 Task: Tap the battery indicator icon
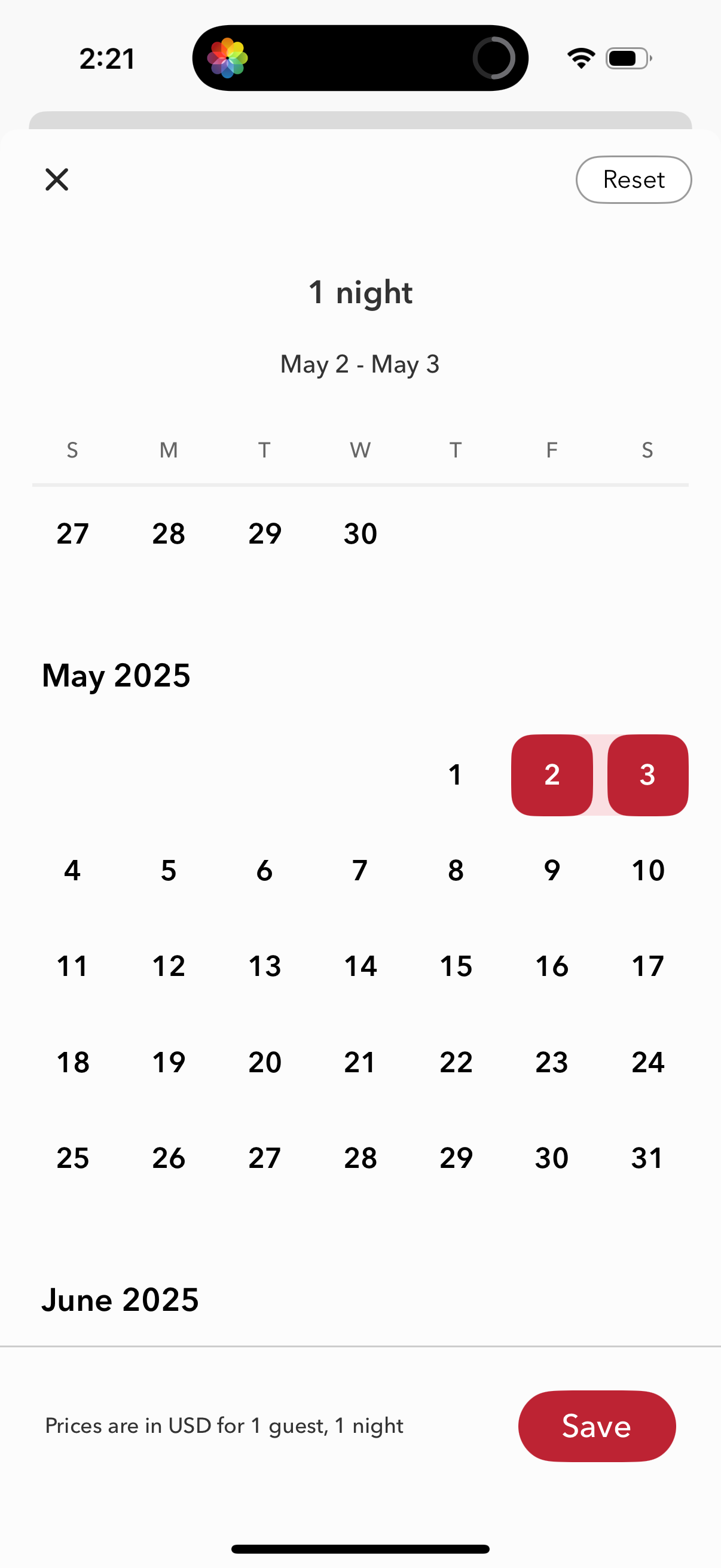pos(627,57)
